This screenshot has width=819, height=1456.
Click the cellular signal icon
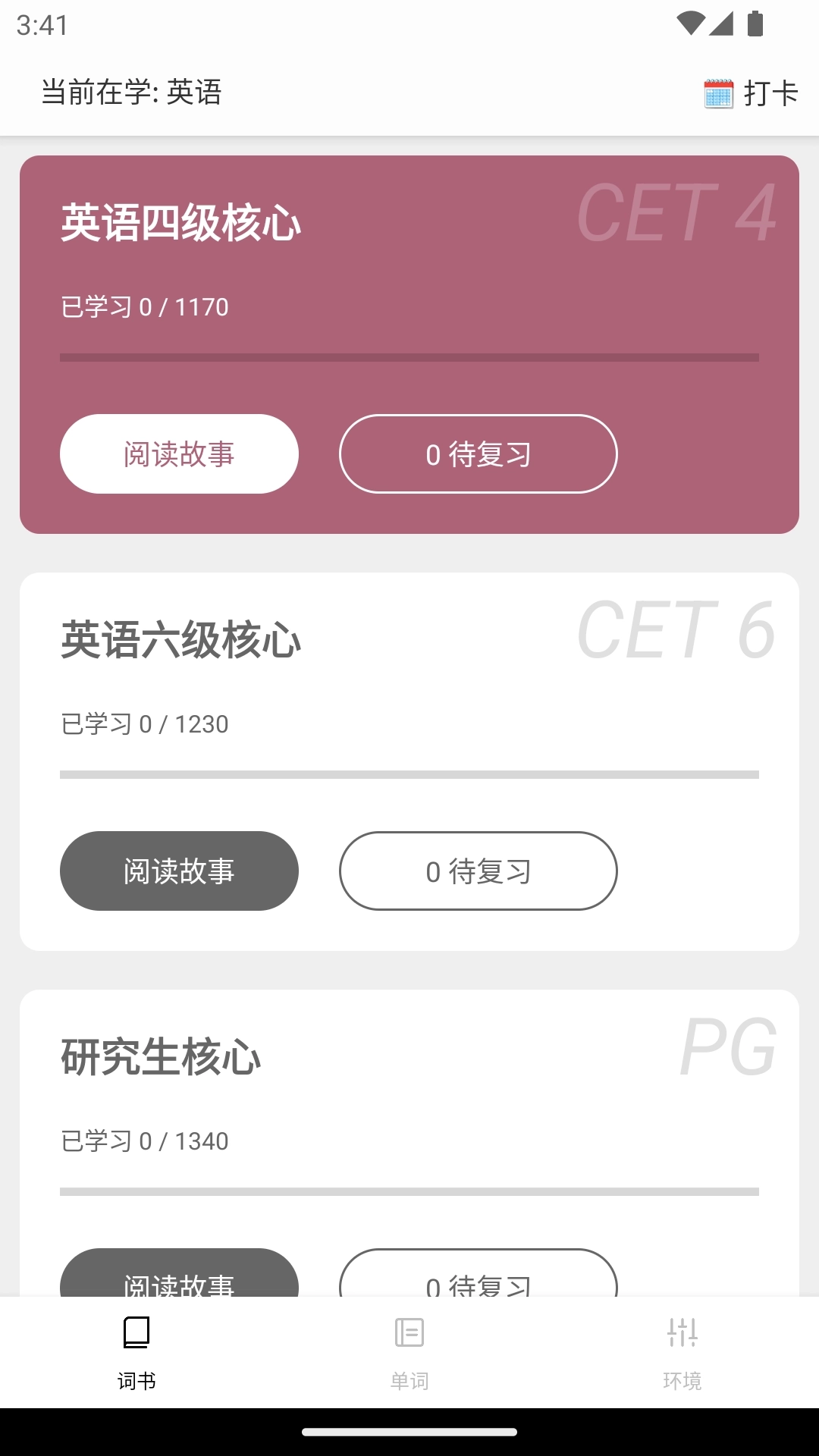coord(722,23)
